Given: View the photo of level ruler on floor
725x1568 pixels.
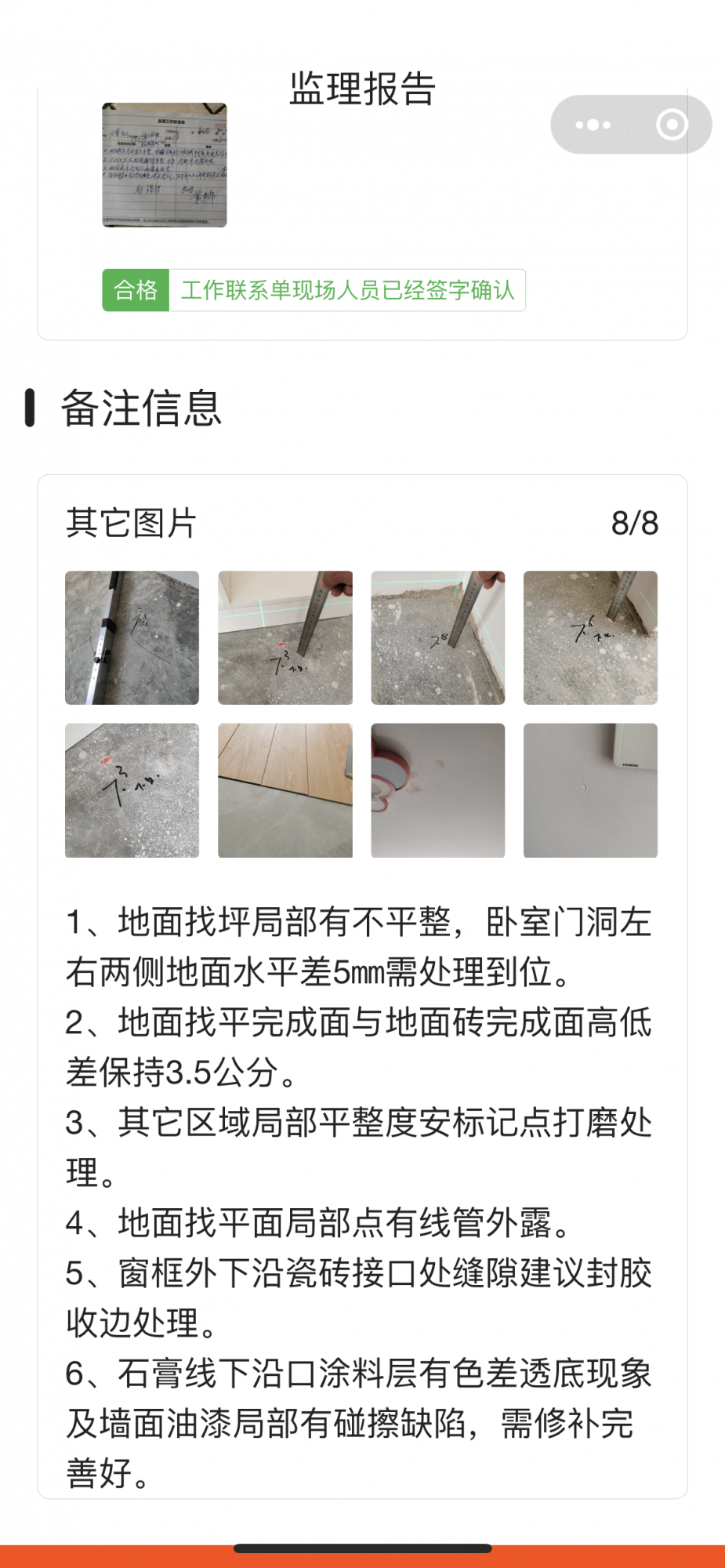Looking at the screenshot, I should point(132,637).
